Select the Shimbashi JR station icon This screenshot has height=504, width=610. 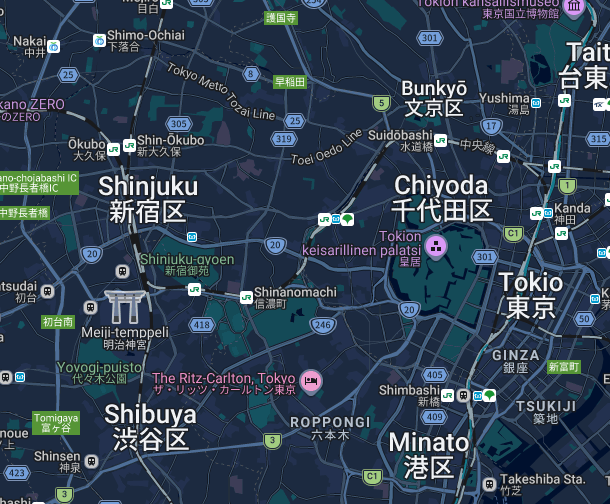[447, 396]
